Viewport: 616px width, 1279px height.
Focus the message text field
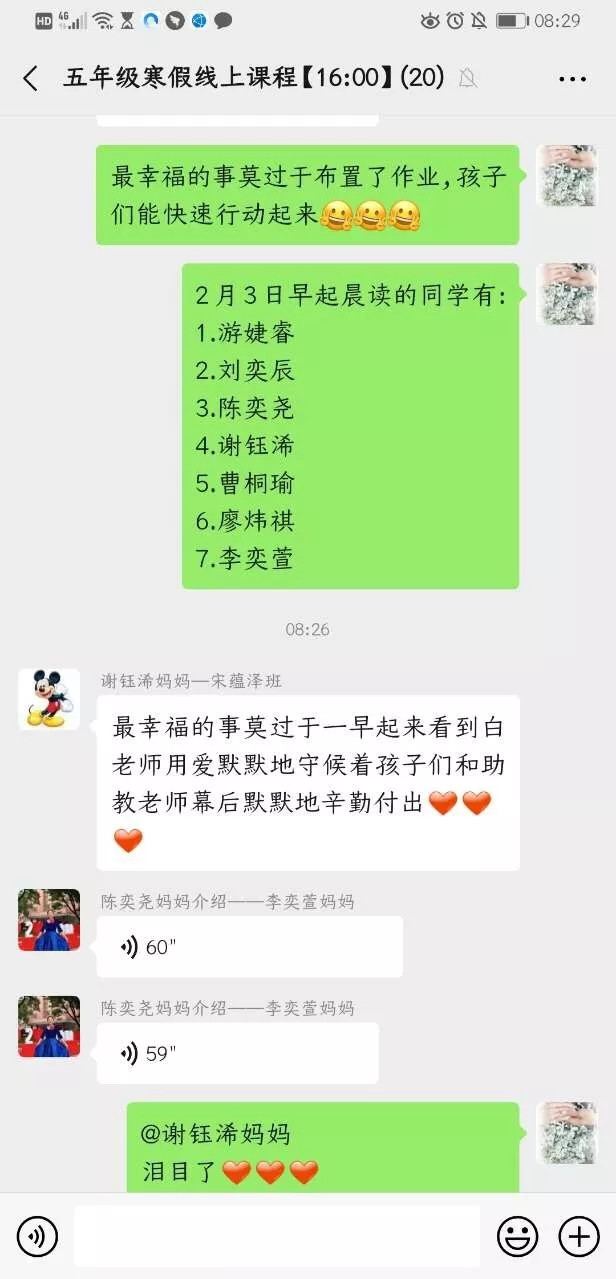tap(277, 1237)
